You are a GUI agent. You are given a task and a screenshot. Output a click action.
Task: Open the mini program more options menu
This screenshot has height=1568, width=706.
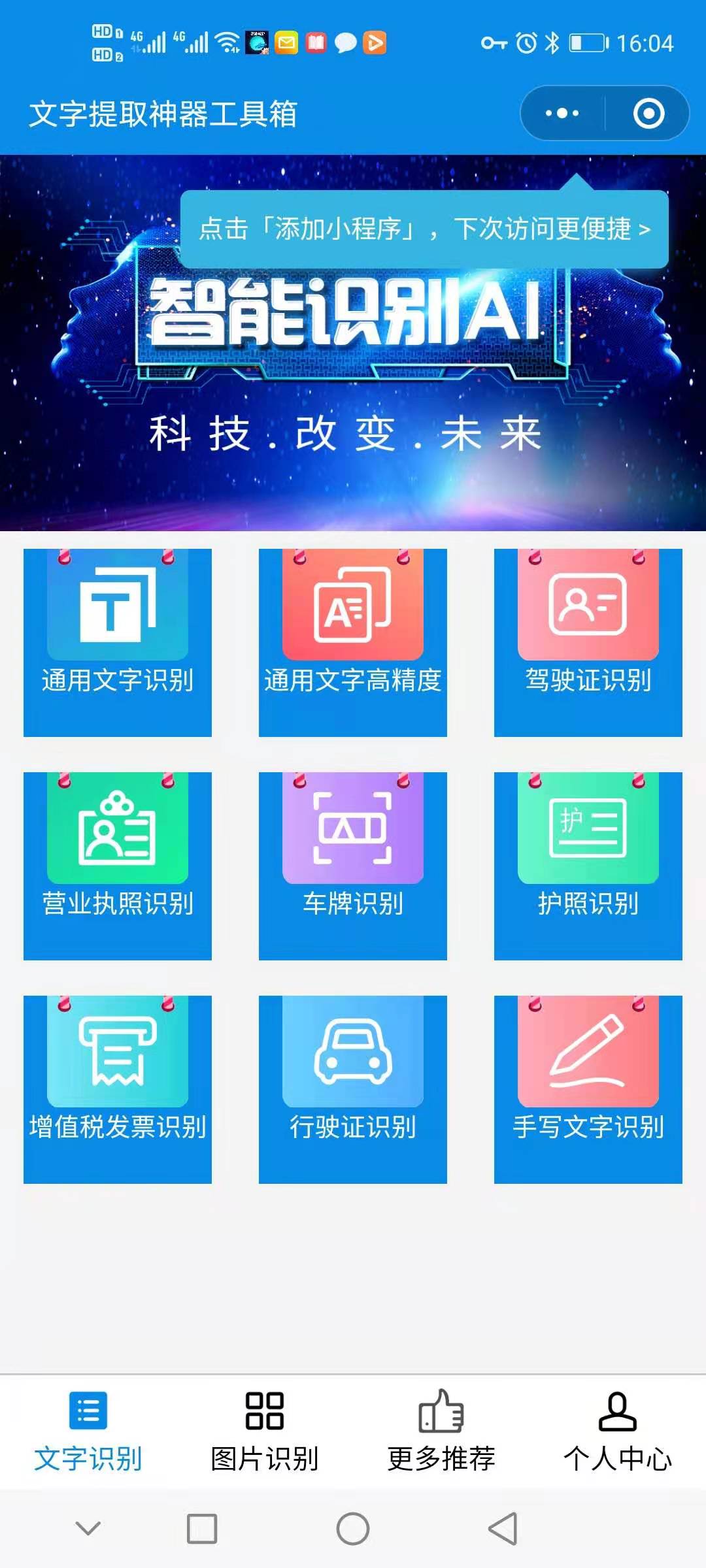(562, 114)
